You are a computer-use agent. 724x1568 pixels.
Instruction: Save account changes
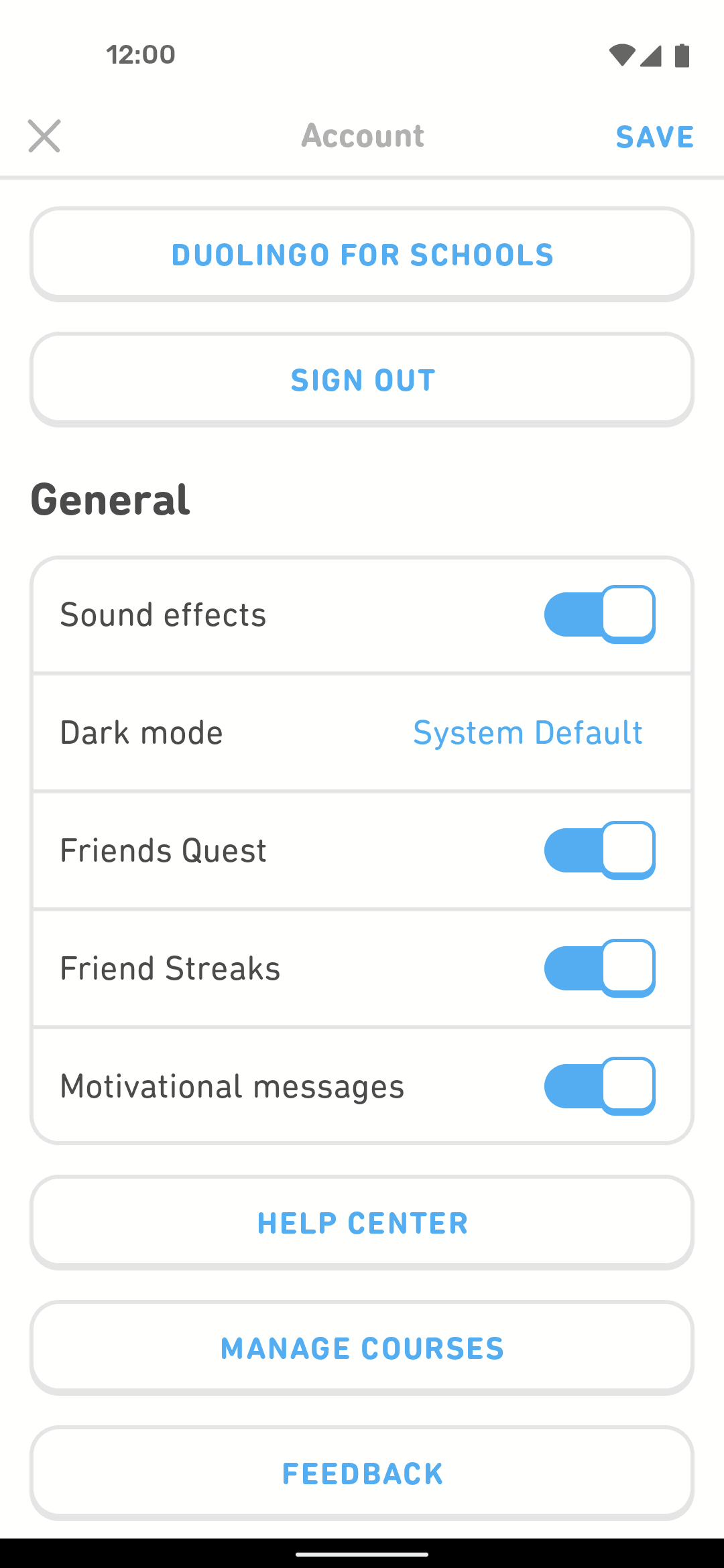click(655, 137)
